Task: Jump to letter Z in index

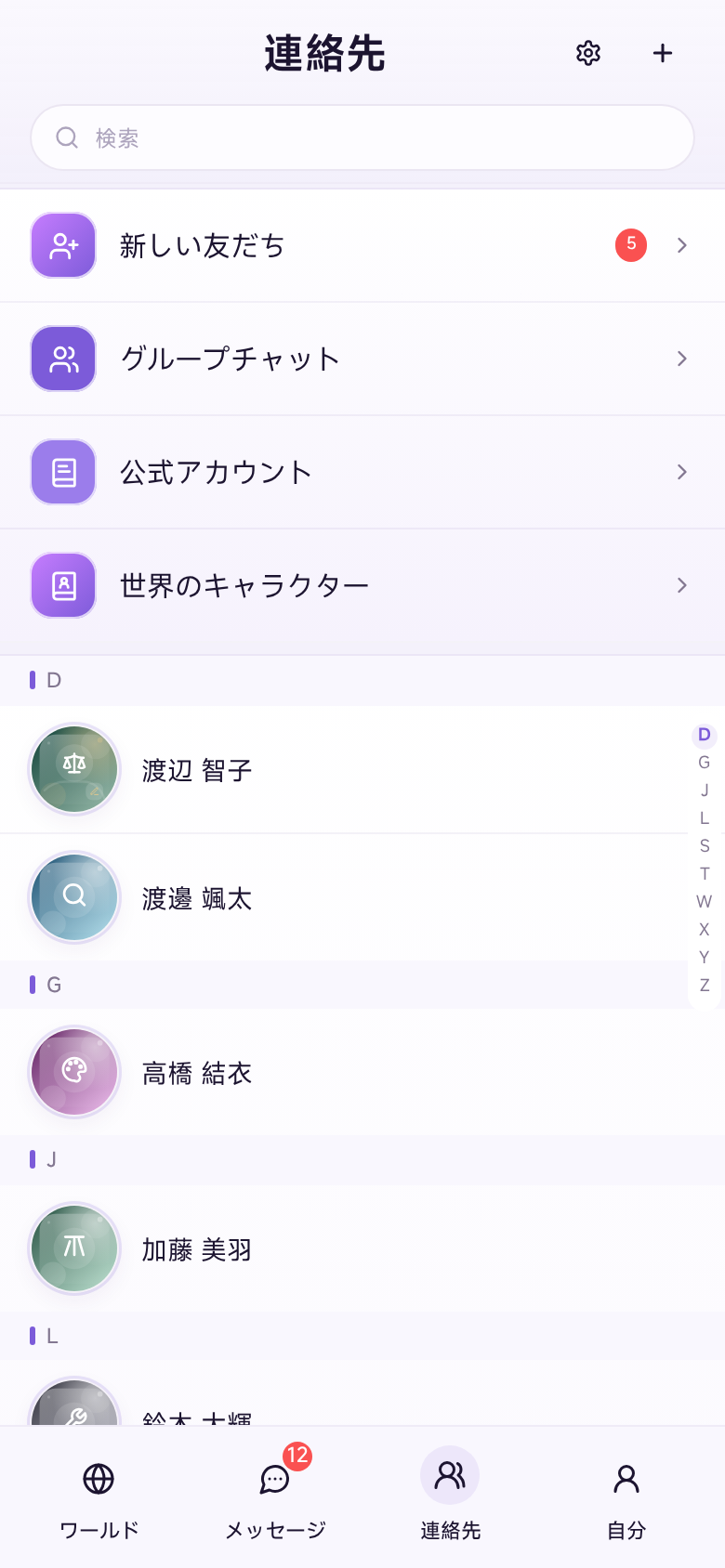Action: tap(705, 985)
